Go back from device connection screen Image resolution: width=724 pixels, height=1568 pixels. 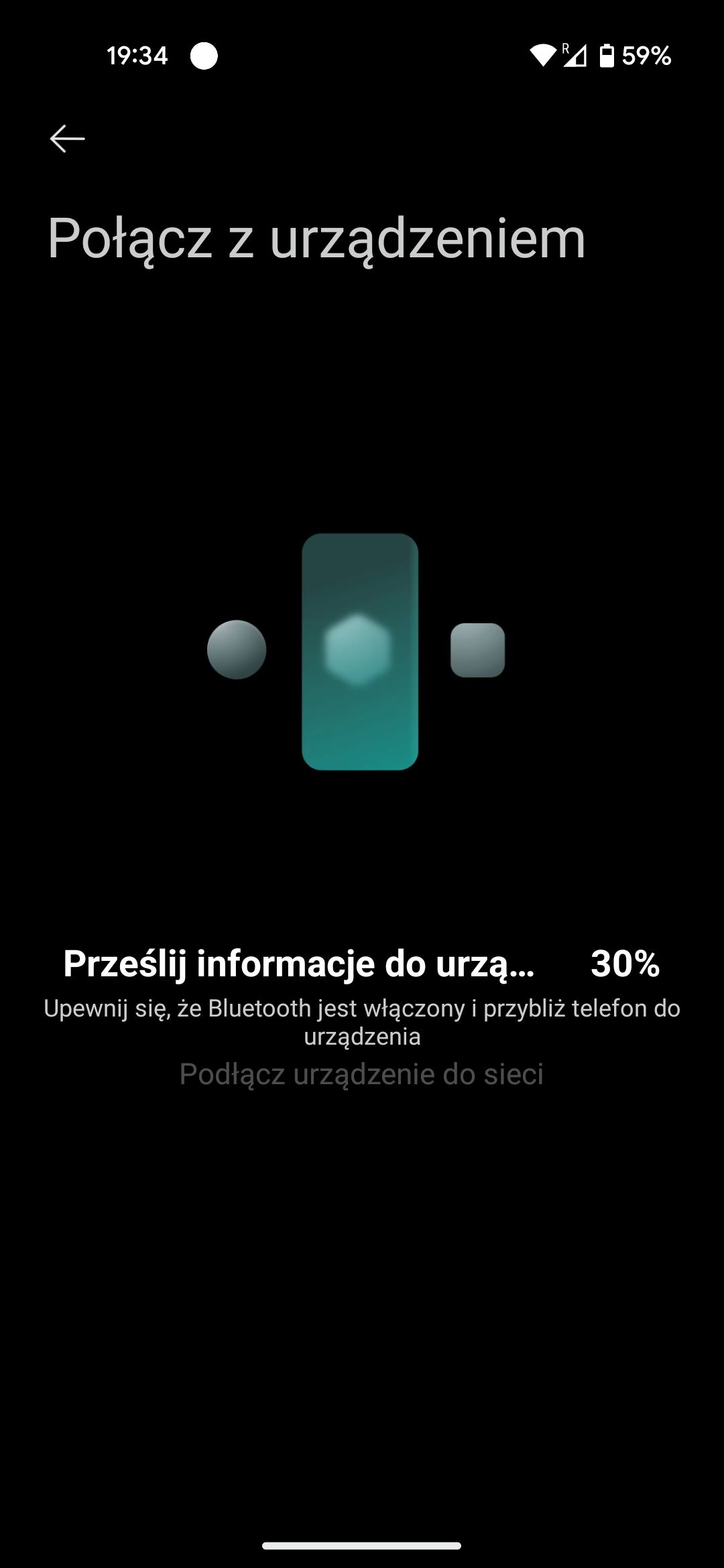(67, 139)
